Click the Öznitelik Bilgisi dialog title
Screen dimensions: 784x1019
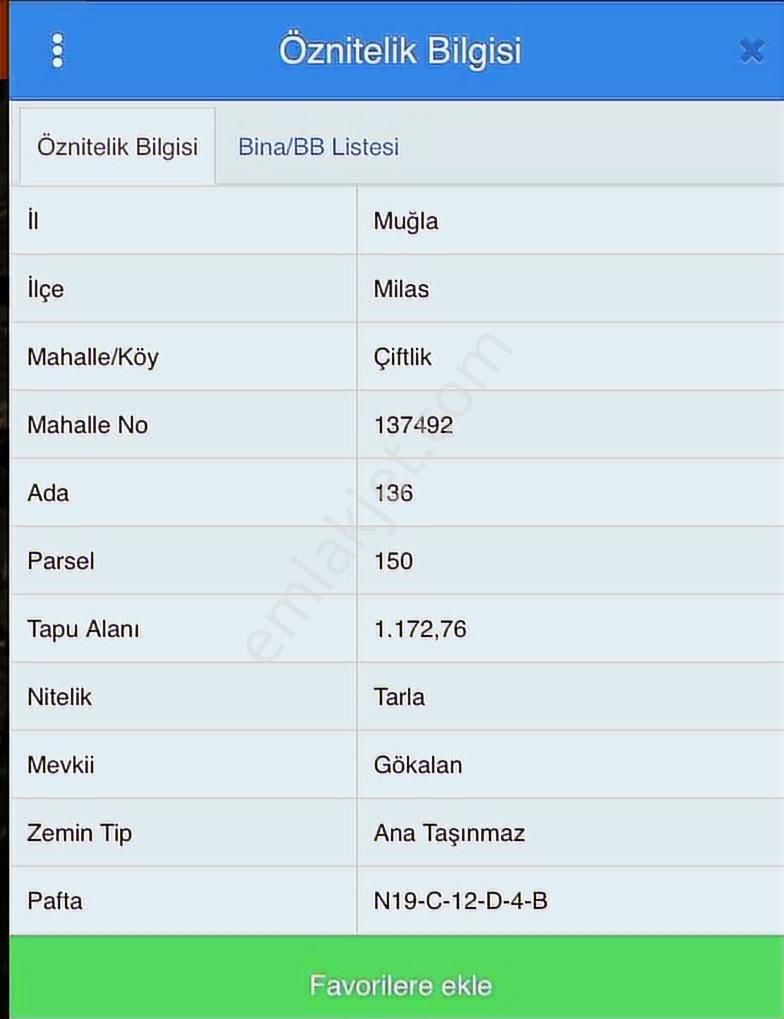[400, 50]
